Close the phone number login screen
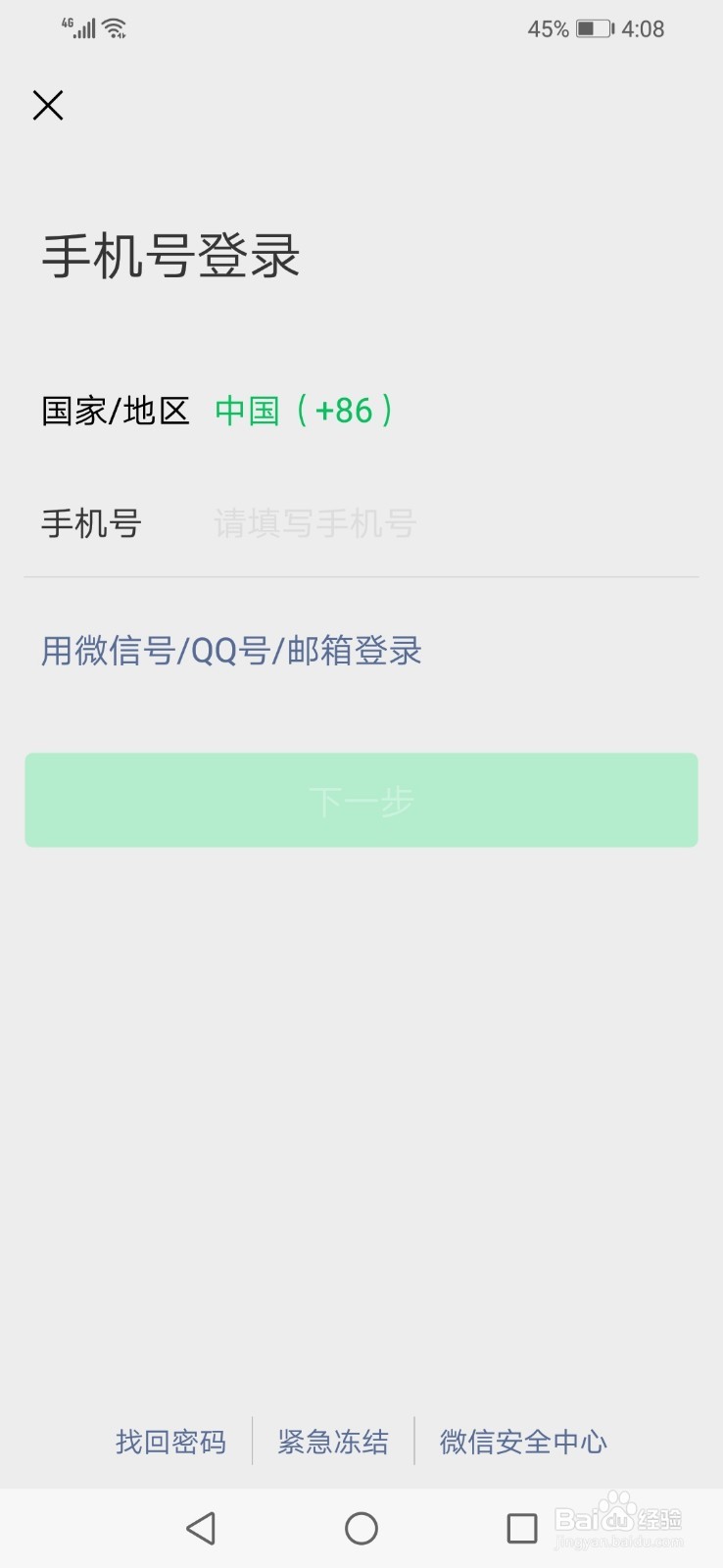 (47, 105)
